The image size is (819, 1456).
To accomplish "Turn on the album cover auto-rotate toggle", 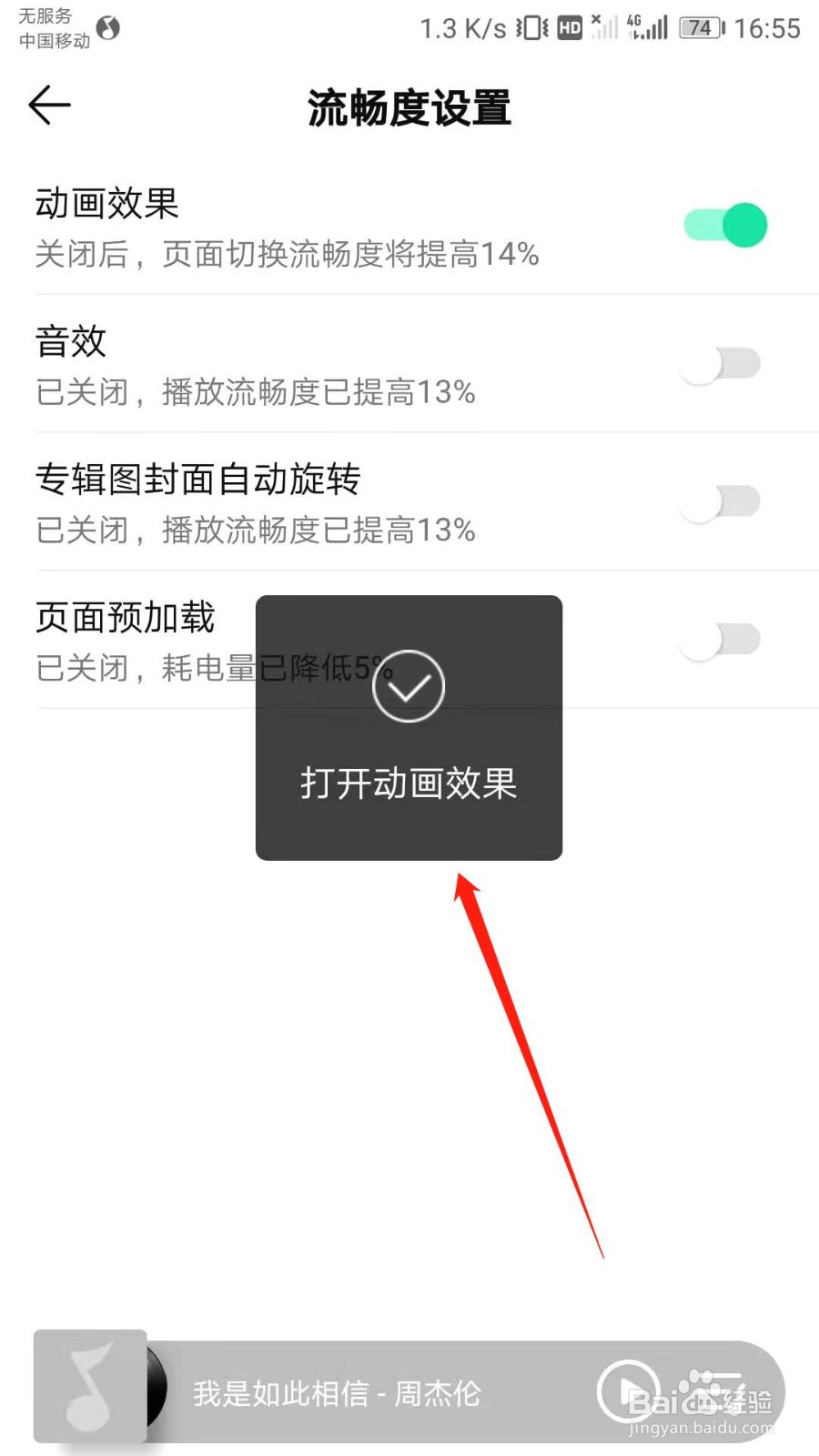I will 721,501.
